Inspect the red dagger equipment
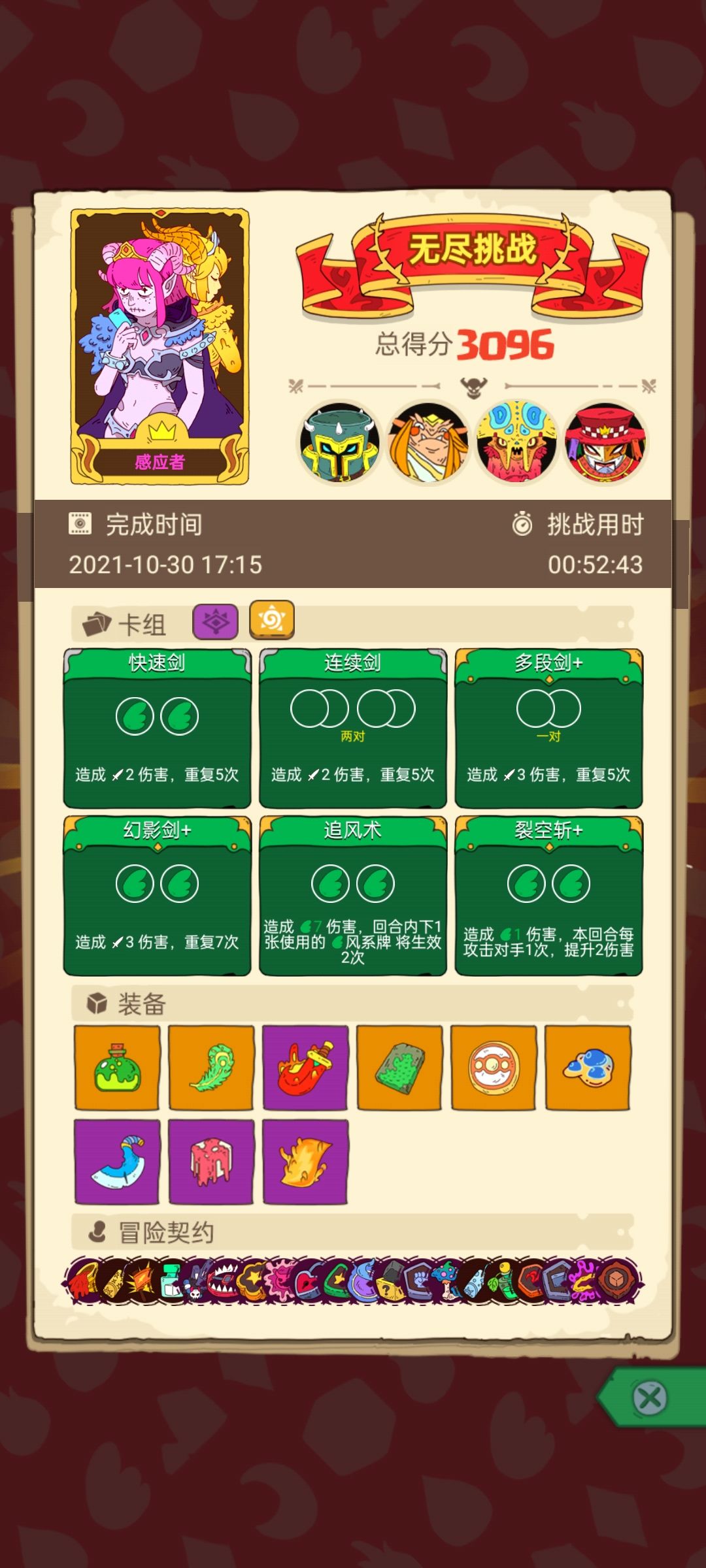This screenshot has width=706, height=1568. 305,1068
